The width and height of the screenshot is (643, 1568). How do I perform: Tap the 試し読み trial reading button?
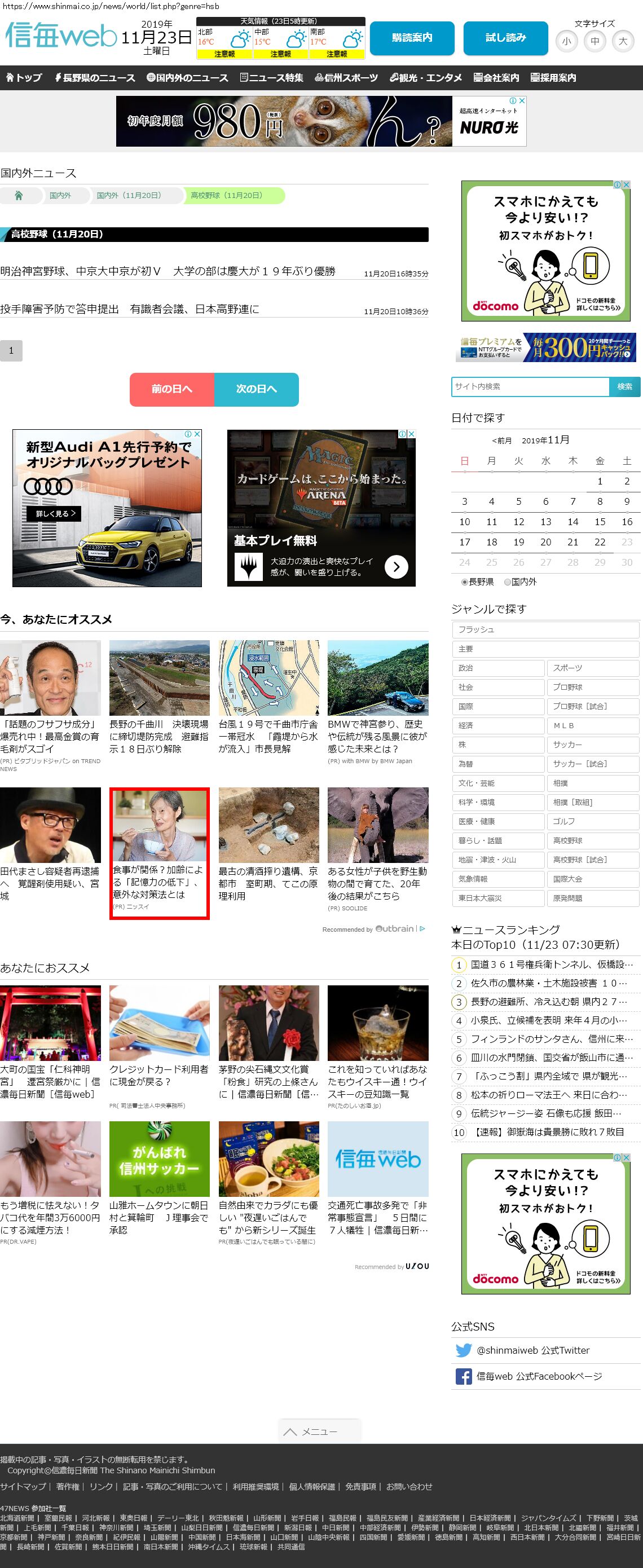tap(505, 38)
